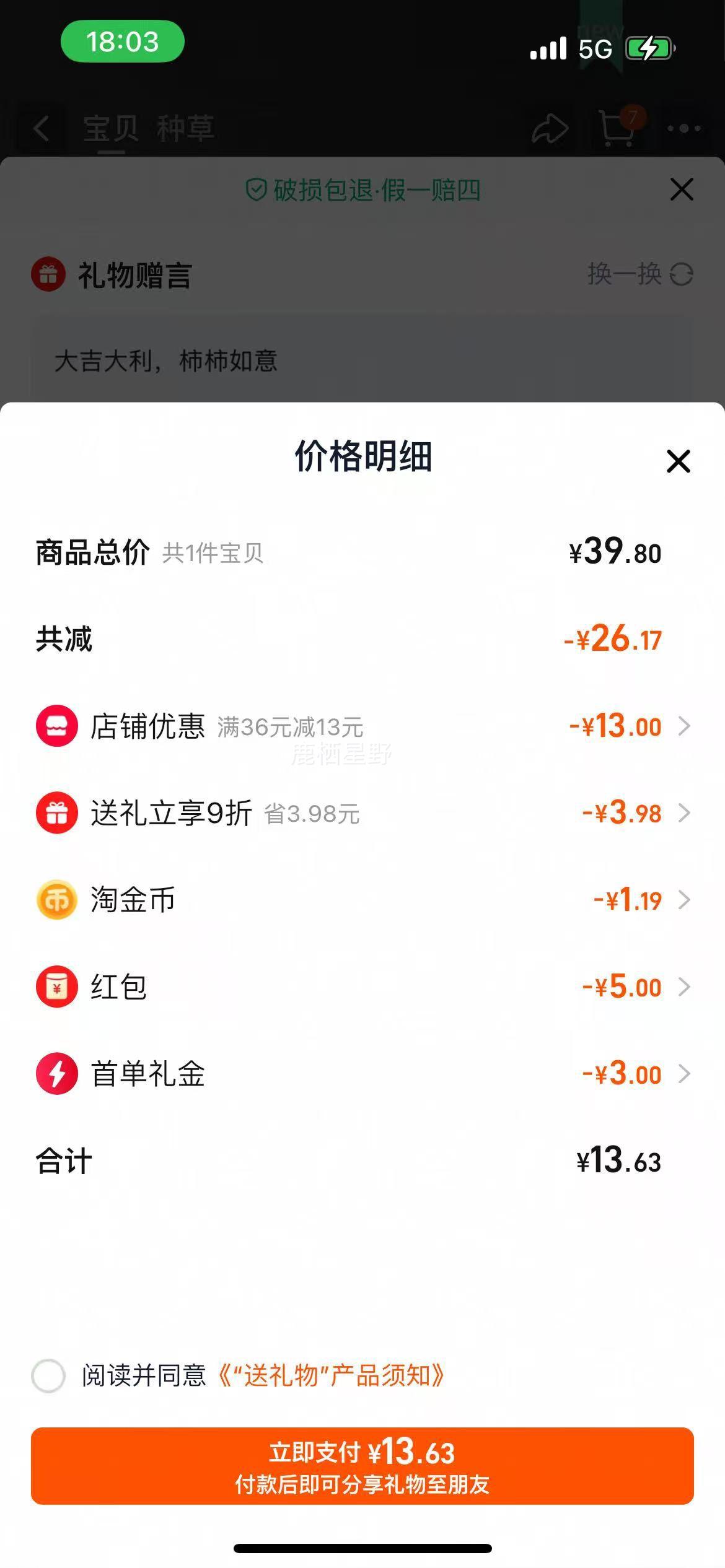Check the 阅读并同意 agreement box
725x1568 pixels.
pos(48,1376)
